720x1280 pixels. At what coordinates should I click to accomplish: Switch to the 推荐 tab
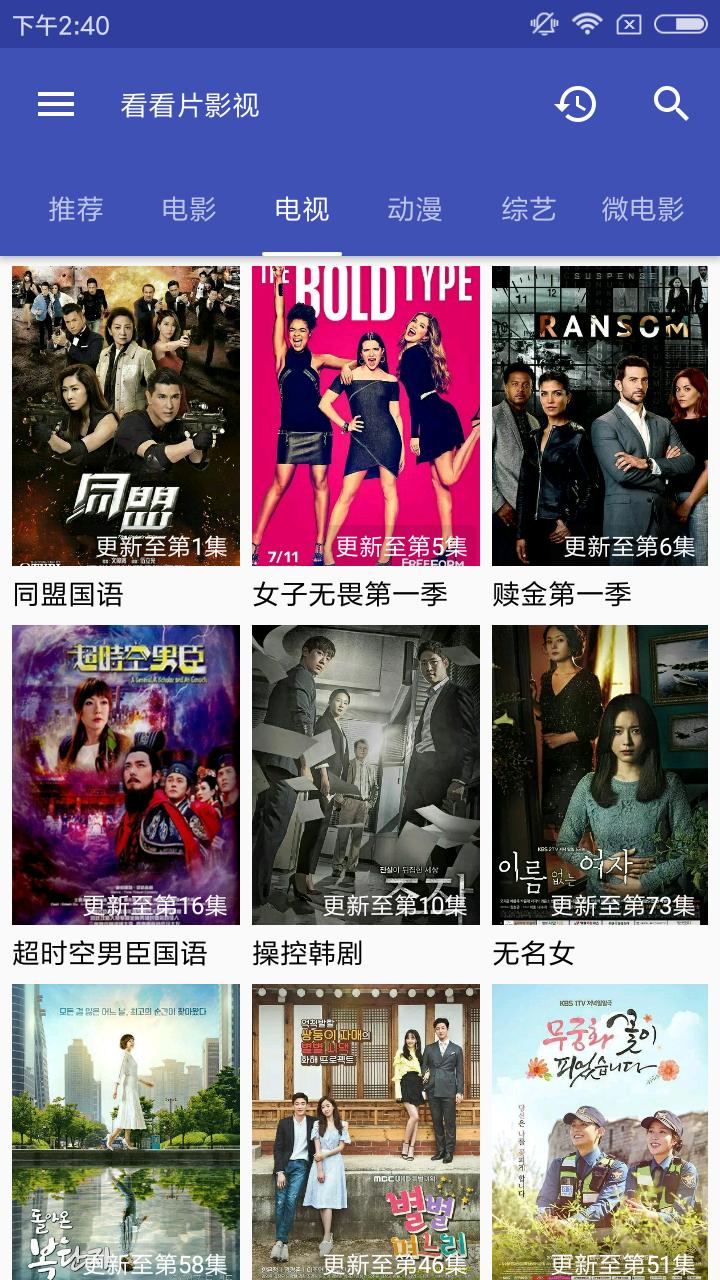[x=76, y=209]
